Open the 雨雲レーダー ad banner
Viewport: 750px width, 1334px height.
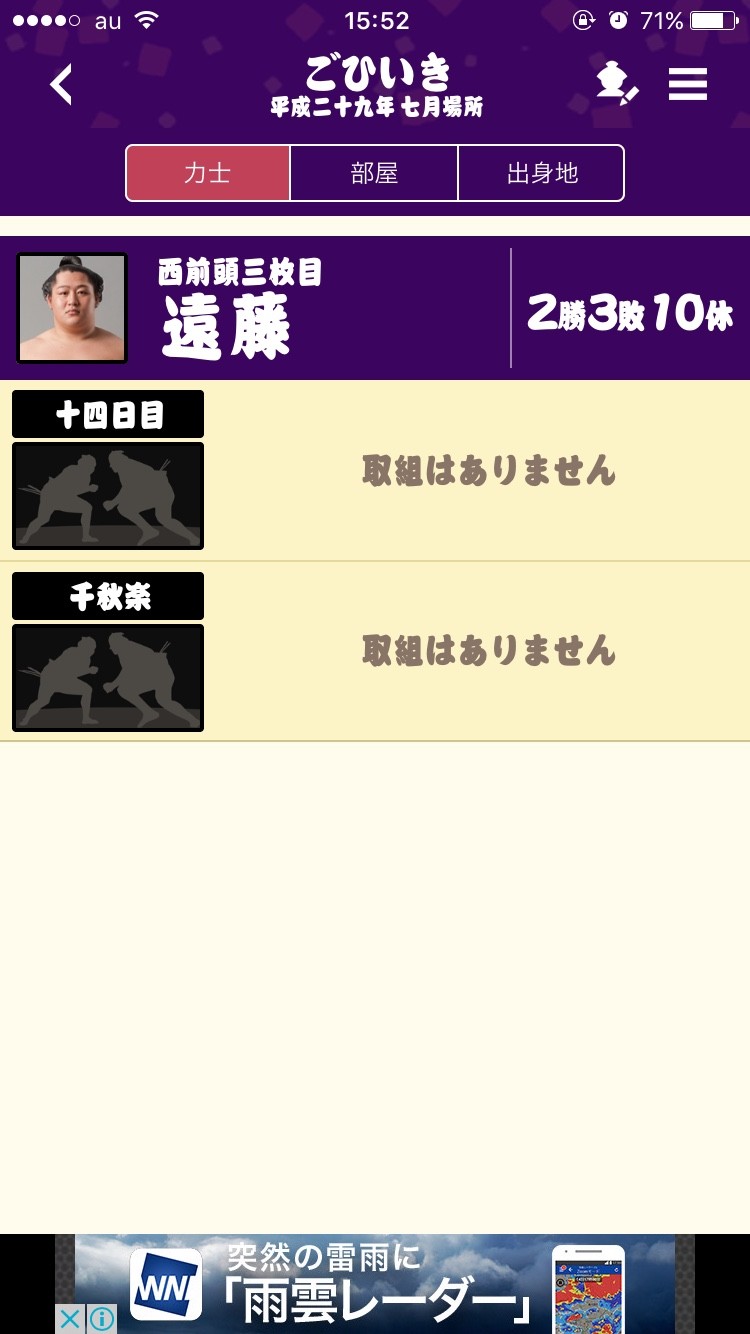(x=375, y=1283)
